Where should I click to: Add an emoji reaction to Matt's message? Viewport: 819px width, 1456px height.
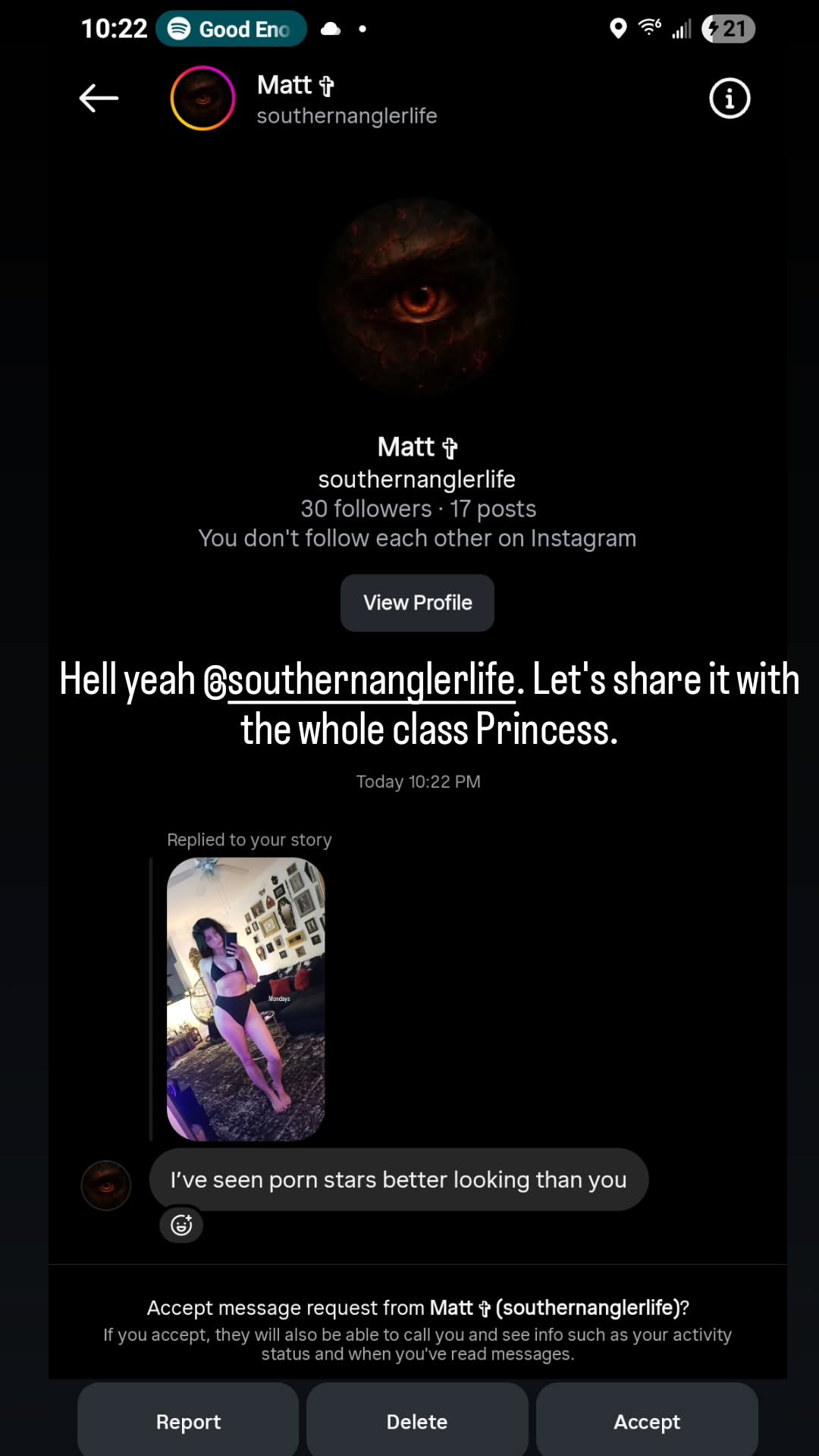click(x=181, y=1225)
